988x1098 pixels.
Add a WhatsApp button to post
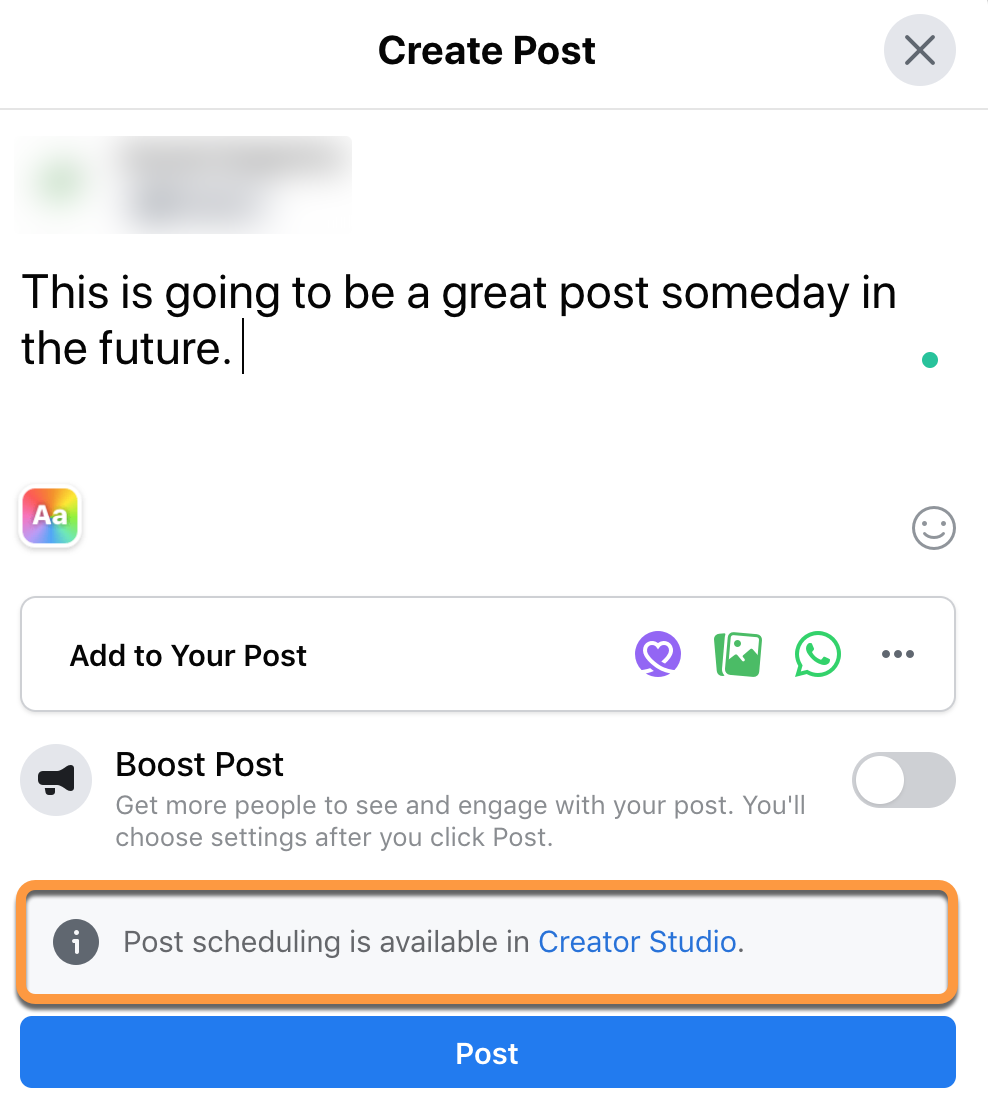[818, 655]
